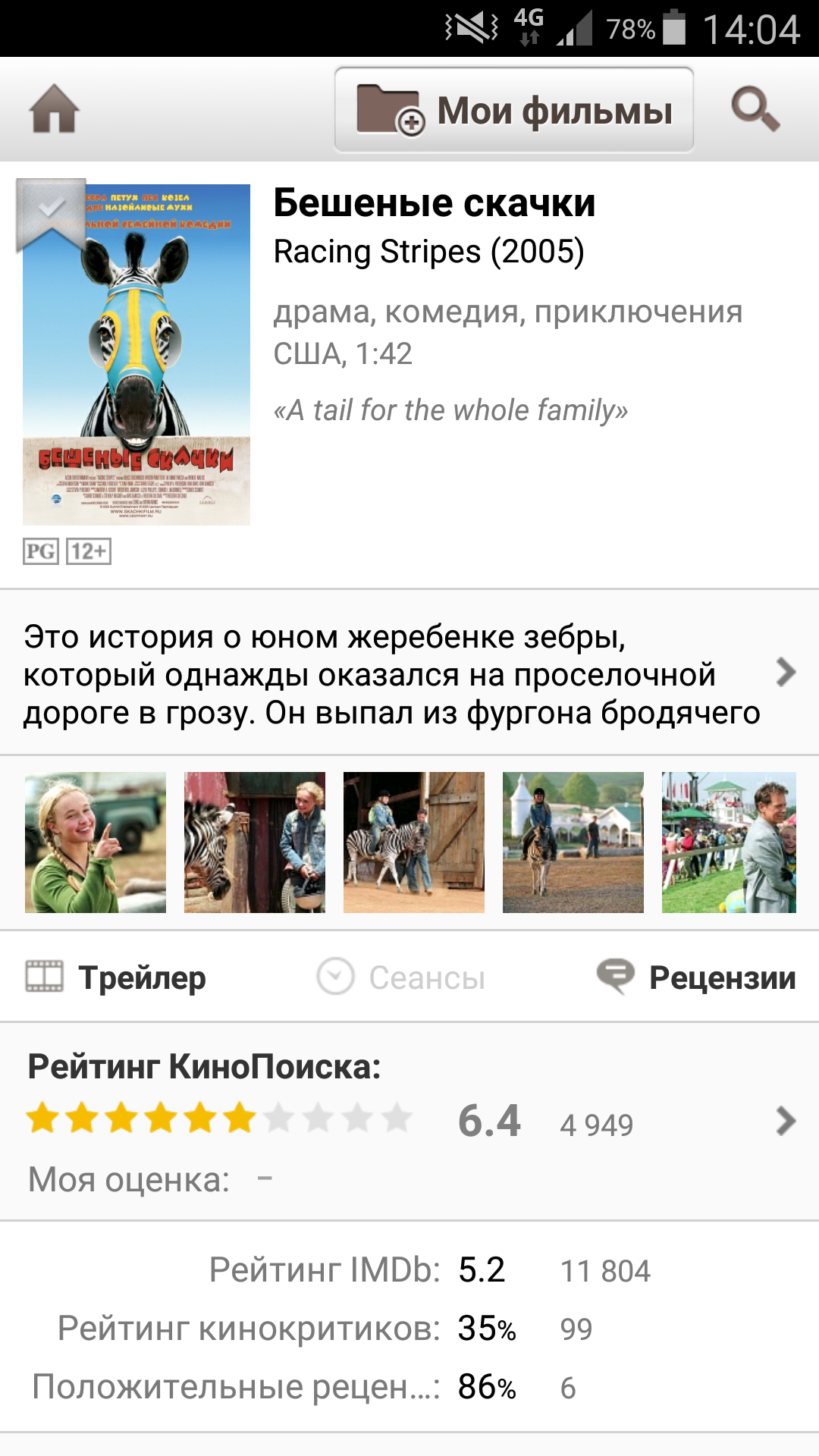
Task: Go to the home screen icon
Action: tap(54, 110)
